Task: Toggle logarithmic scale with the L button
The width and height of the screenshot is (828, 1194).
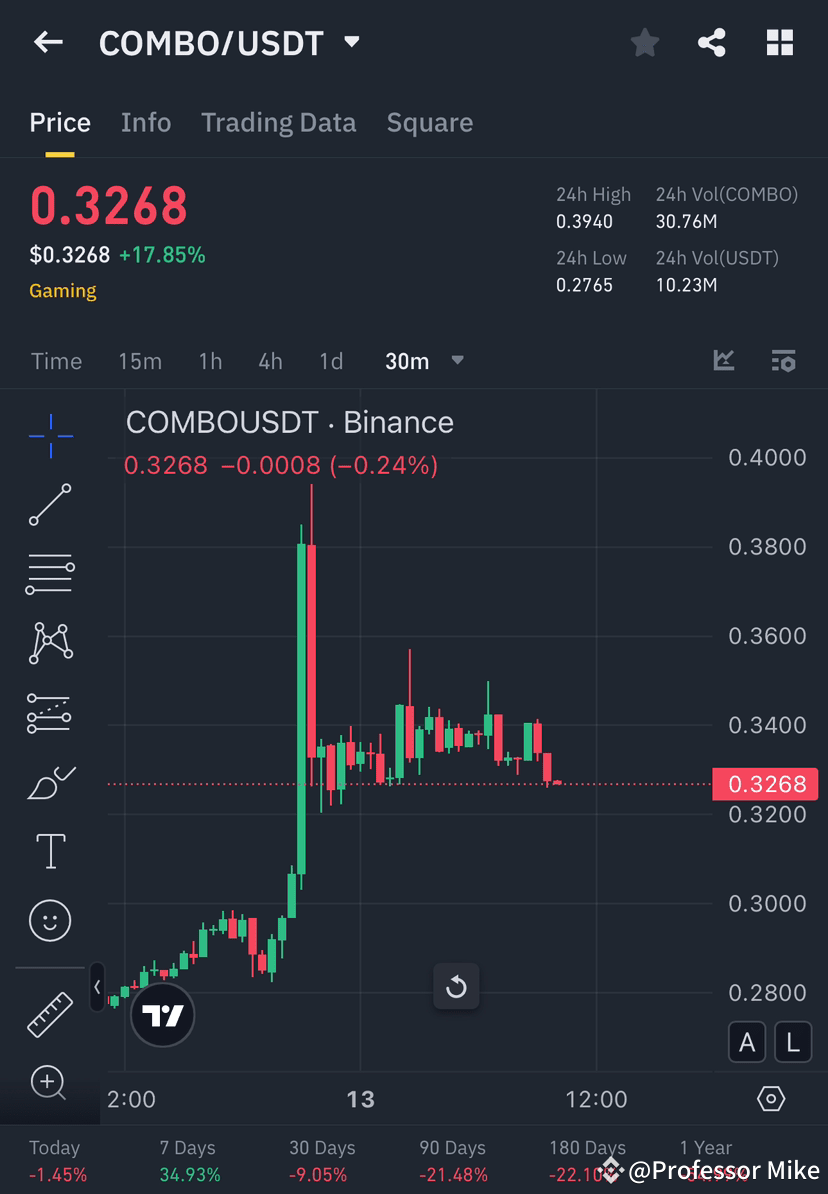Action: [792, 1041]
